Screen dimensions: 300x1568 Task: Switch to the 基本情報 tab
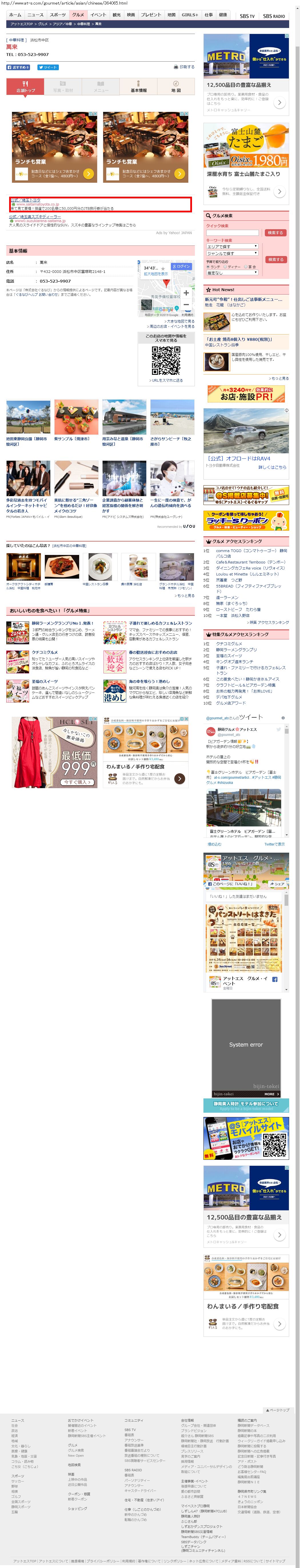(138, 88)
